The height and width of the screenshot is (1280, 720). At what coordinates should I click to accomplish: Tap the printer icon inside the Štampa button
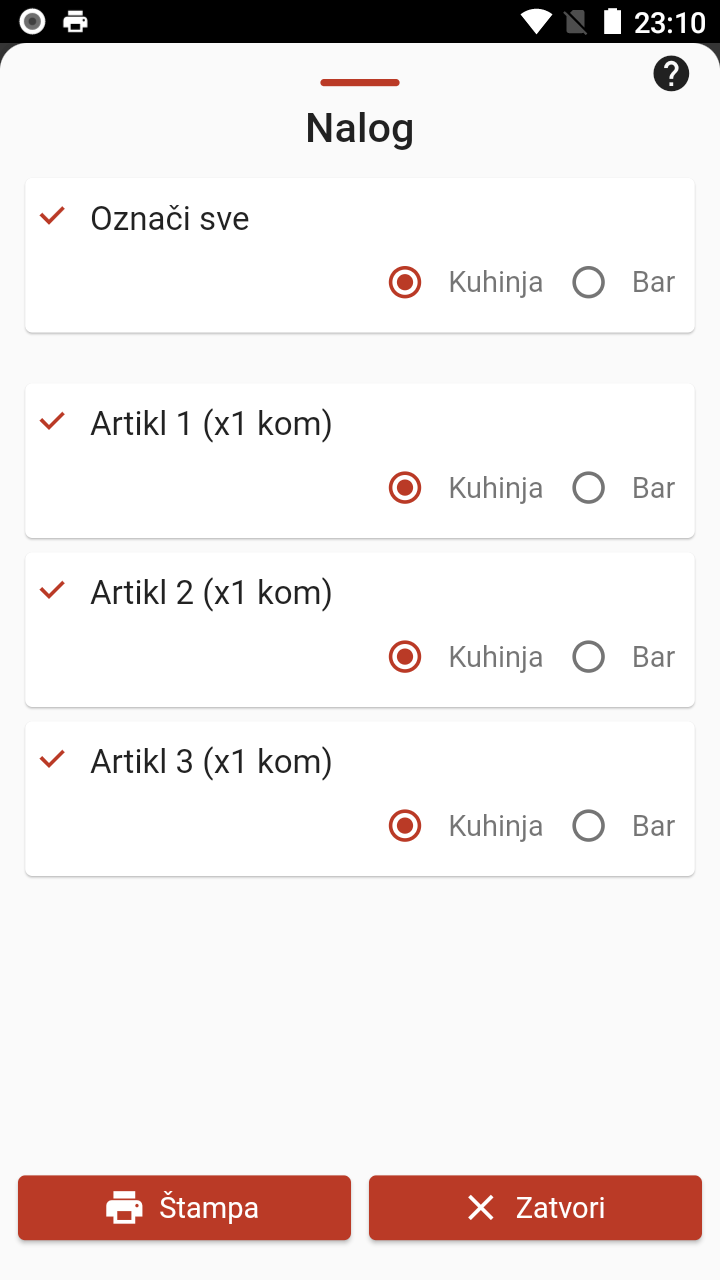[x=124, y=1207]
